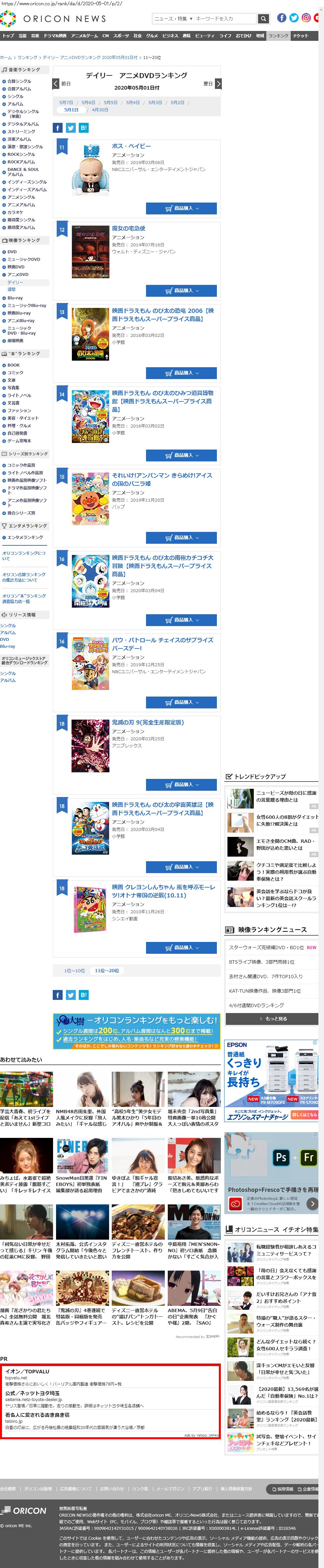Screen dimensions: 324x1568
Task: Open 合算シングル in the sidebar
Action: click(19, 81)
